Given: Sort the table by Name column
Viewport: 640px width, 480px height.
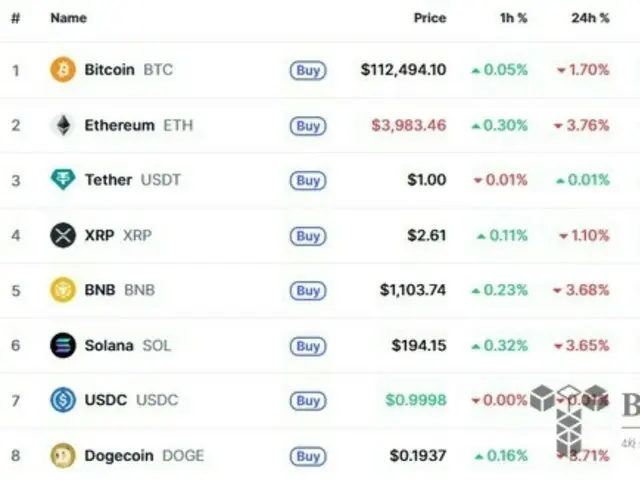Looking at the screenshot, I should pyautogui.click(x=68, y=18).
